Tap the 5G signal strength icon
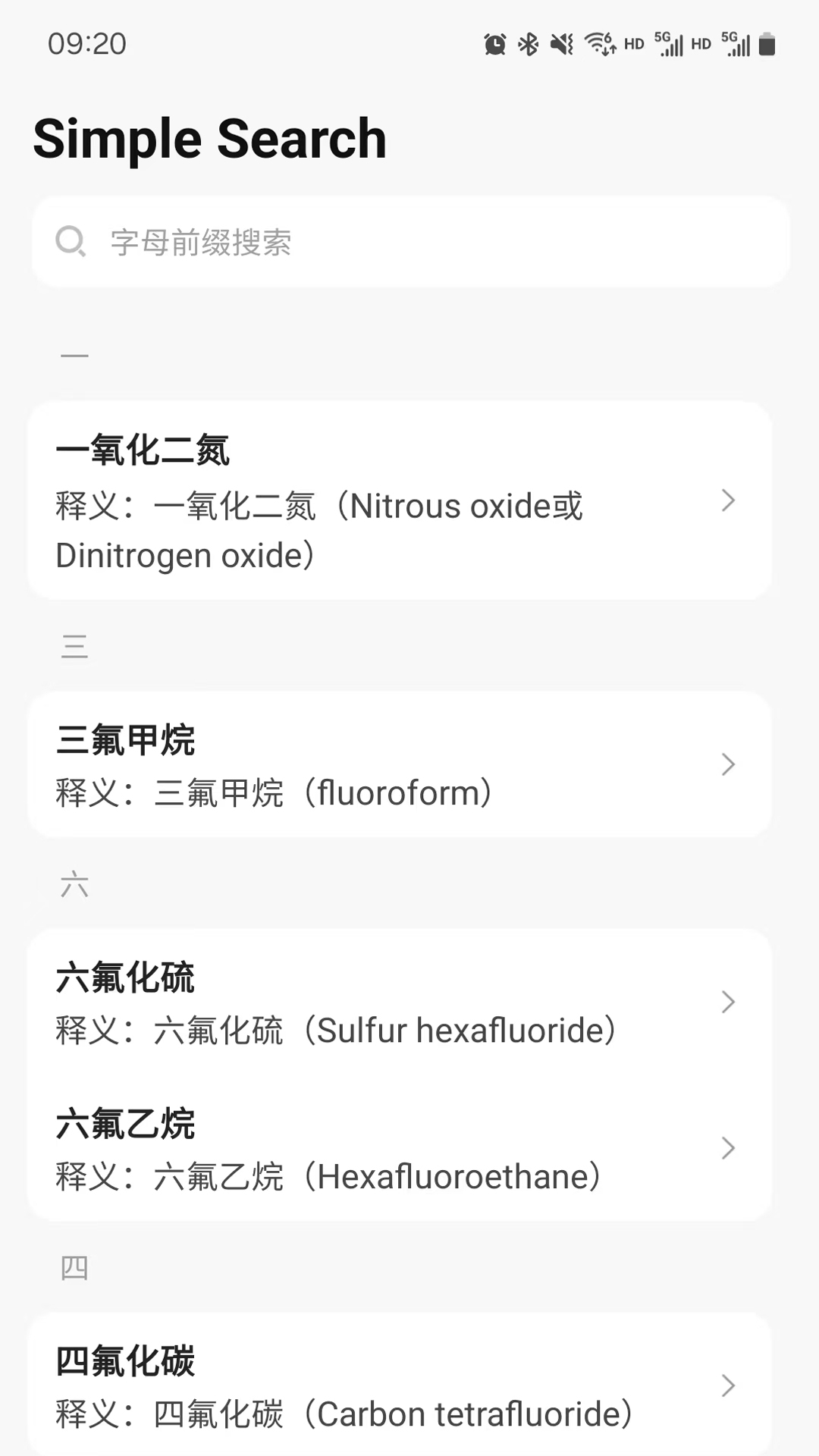 point(667,44)
